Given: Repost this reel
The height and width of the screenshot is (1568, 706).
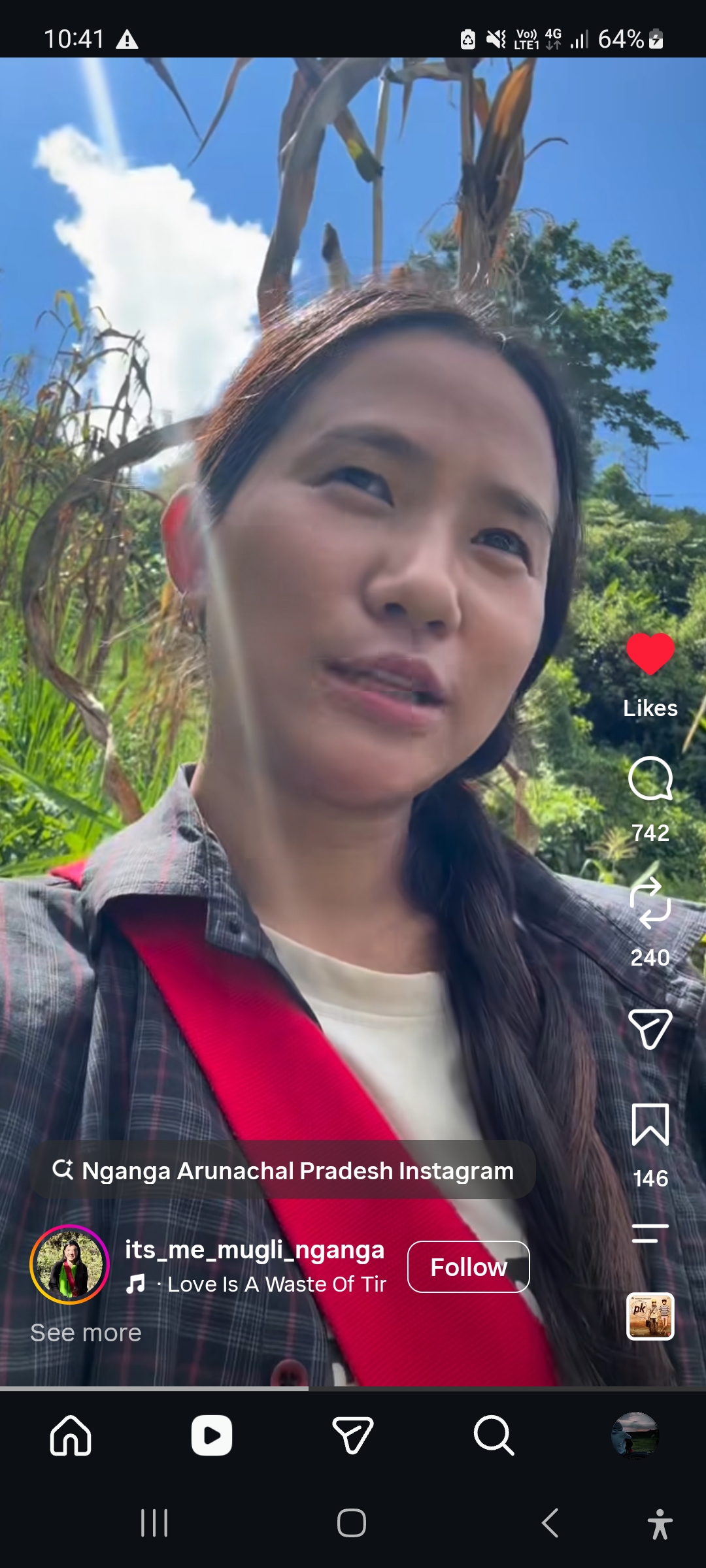Looking at the screenshot, I should point(650,903).
